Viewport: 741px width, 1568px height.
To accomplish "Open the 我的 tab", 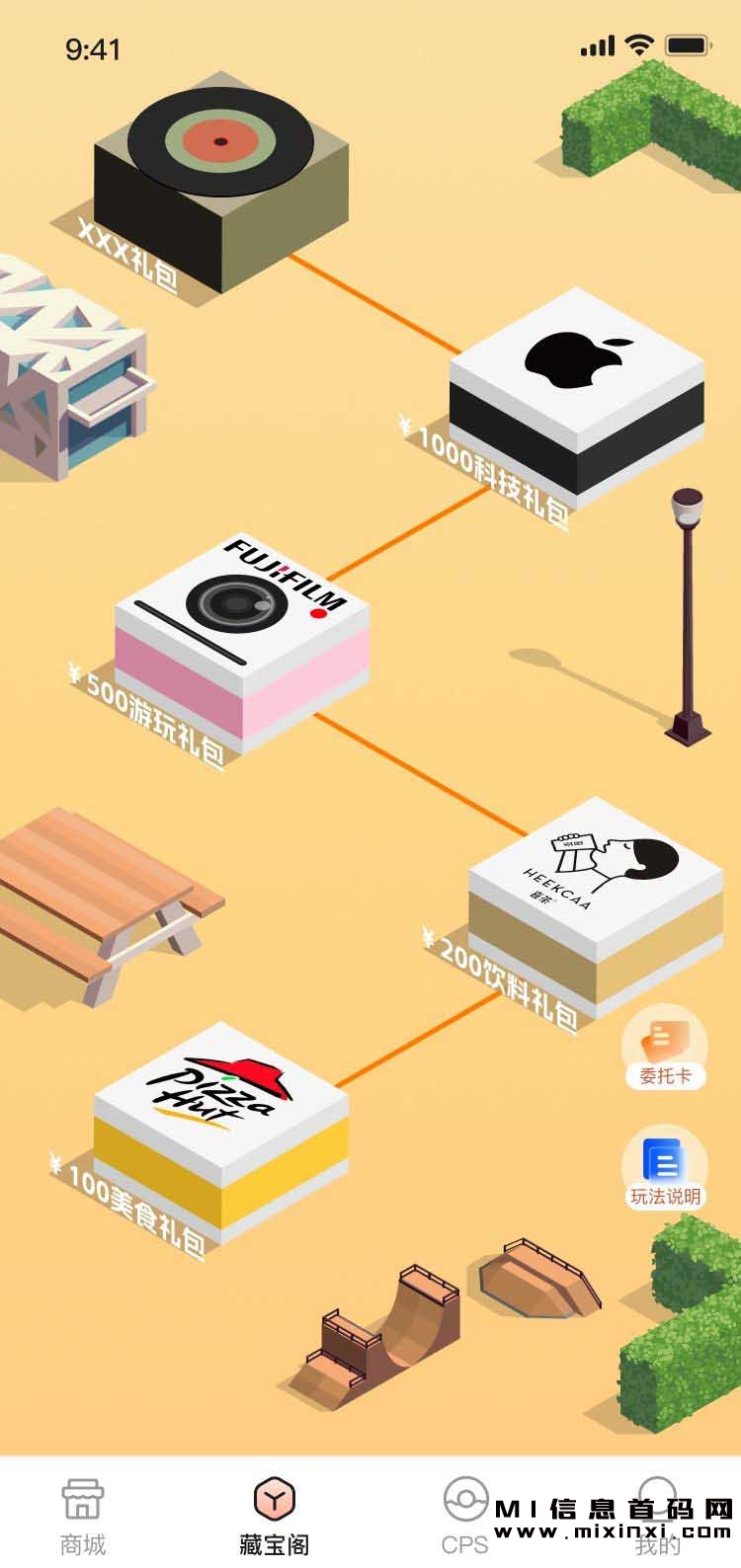I will pyautogui.click(x=657, y=1514).
